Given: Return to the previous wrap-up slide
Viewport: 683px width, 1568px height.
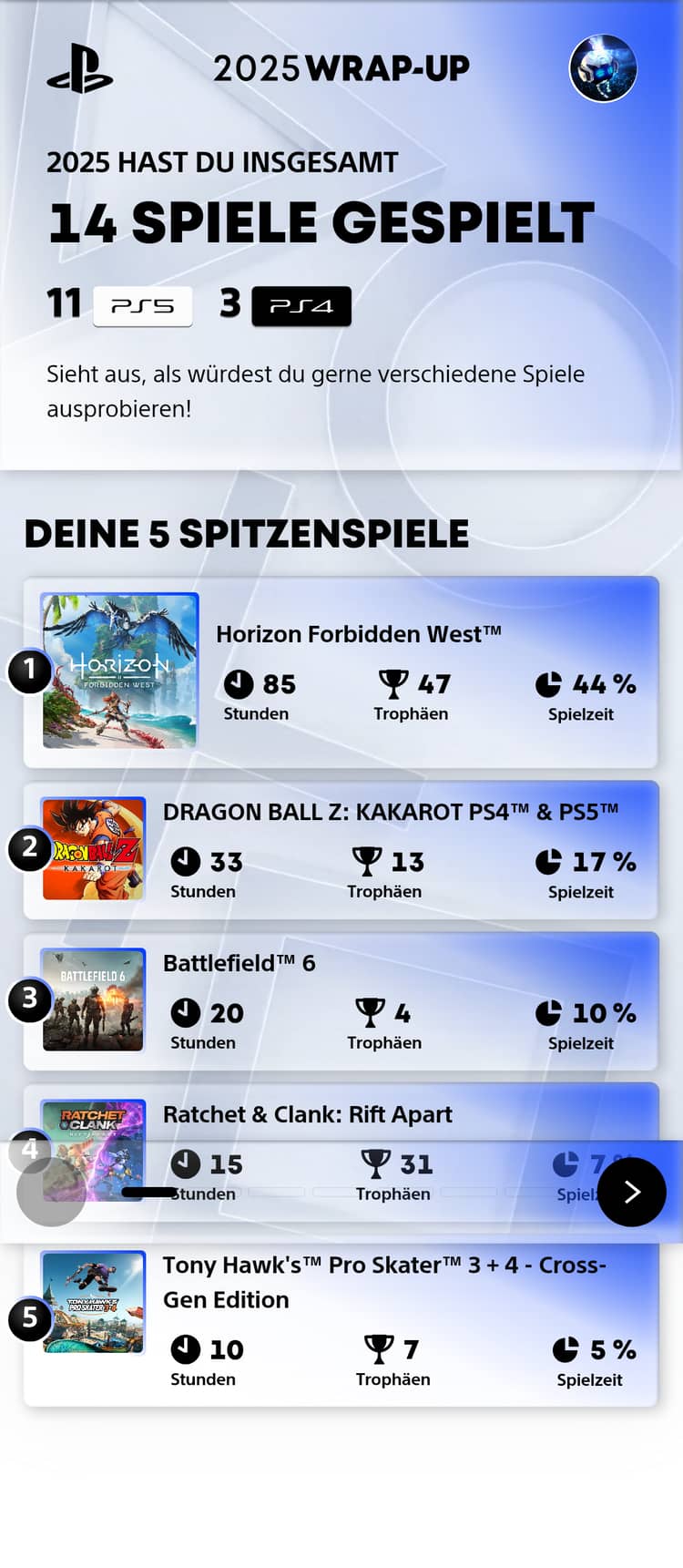Looking at the screenshot, I should (x=51, y=1192).
